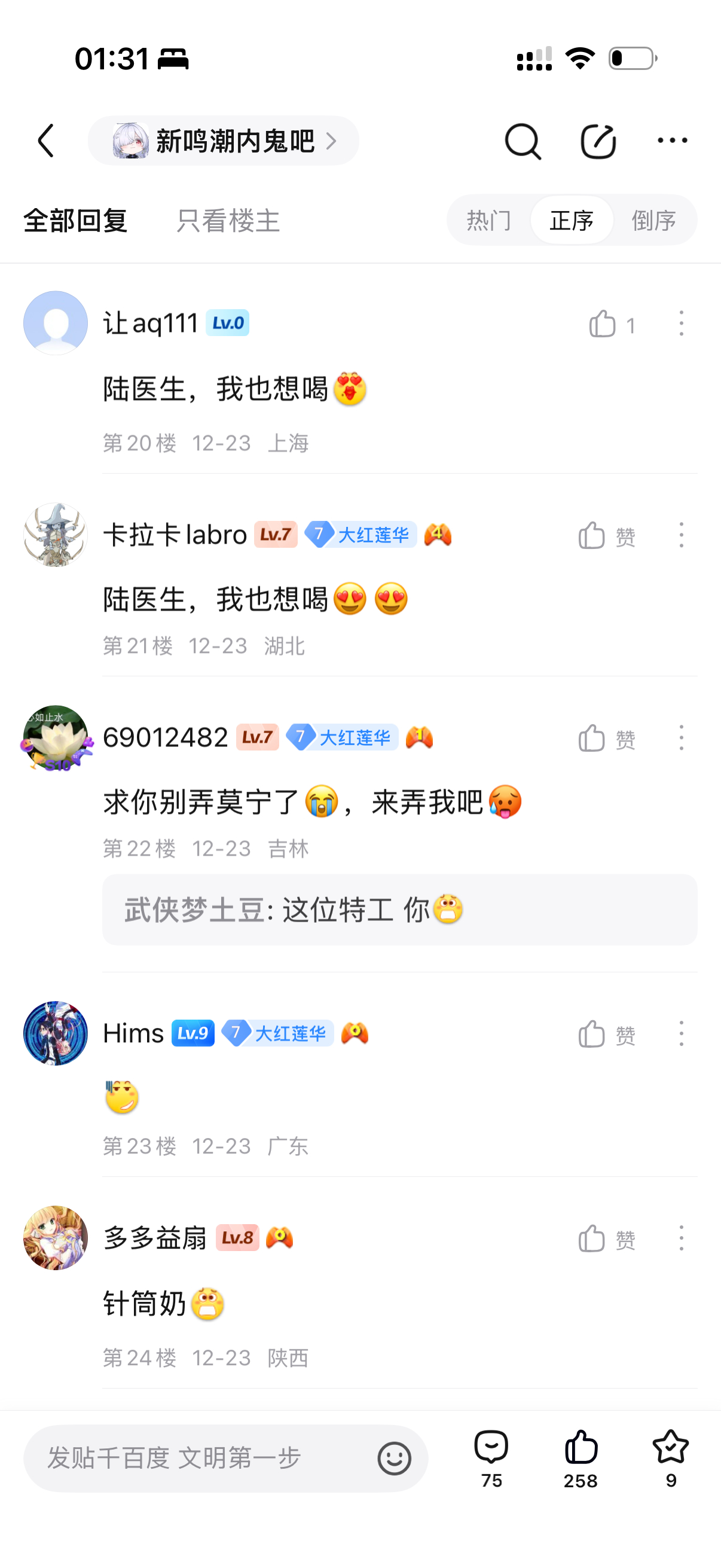Open the top bar overflow menu

tap(673, 141)
